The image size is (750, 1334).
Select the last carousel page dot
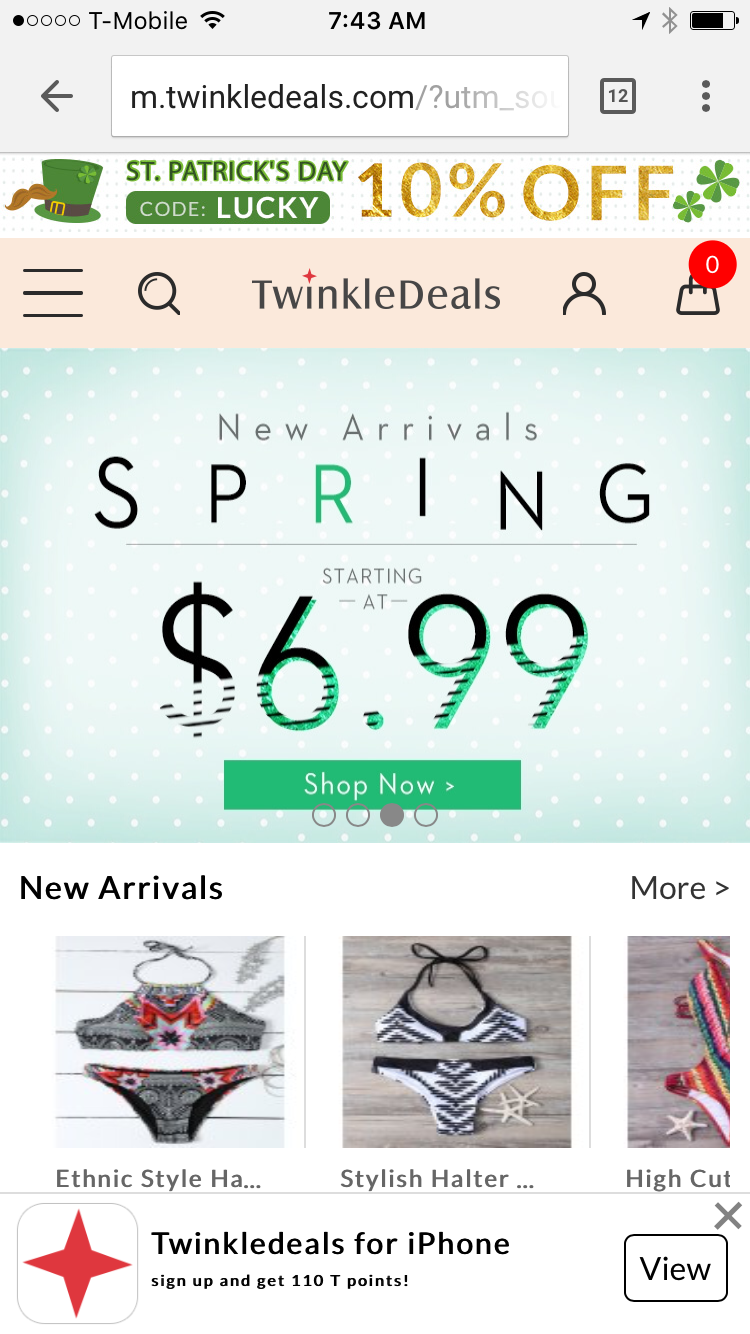(x=426, y=815)
